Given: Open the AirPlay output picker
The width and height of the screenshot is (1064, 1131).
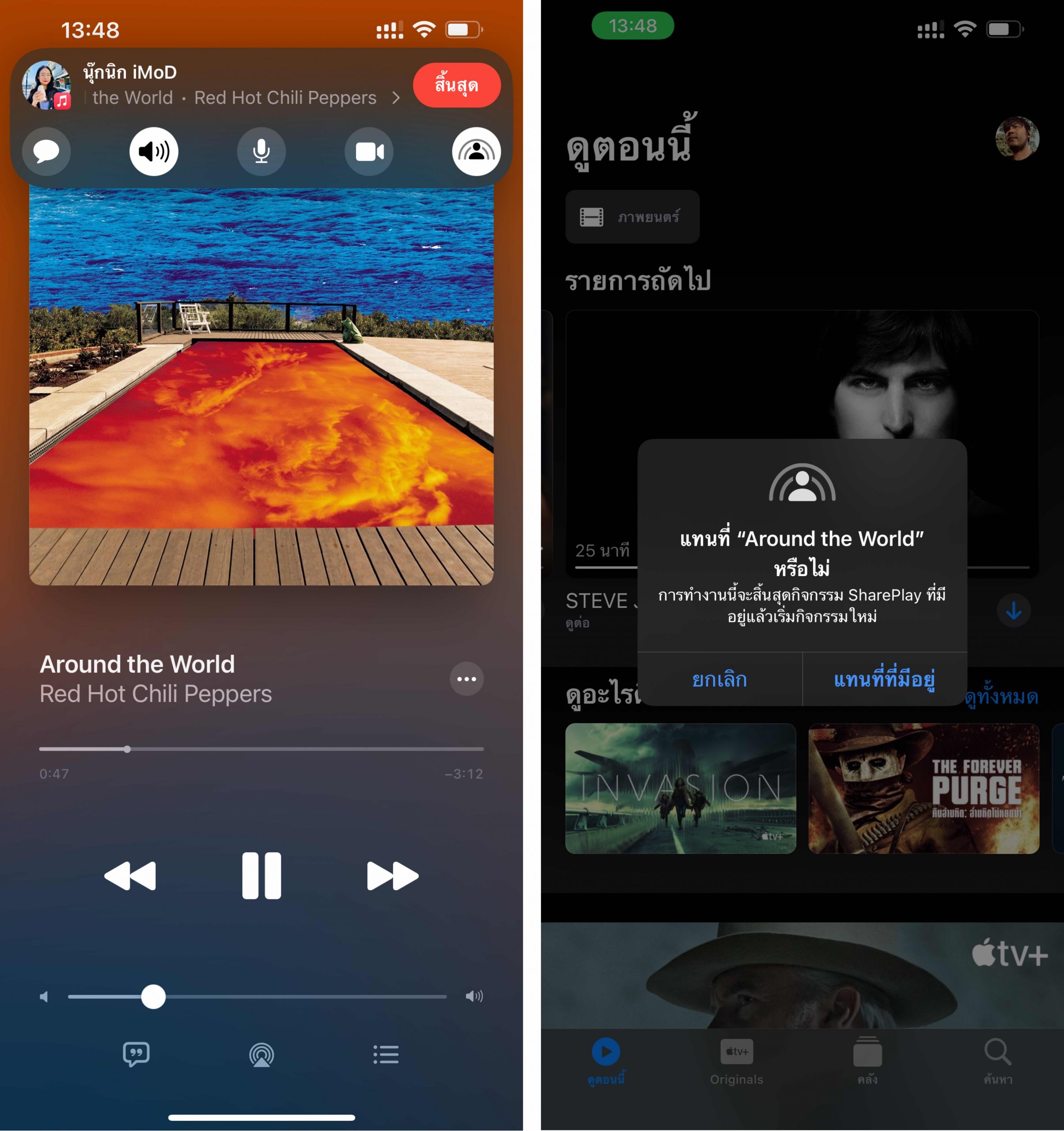Looking at the screenshot, I should (x=261, y=1054).
